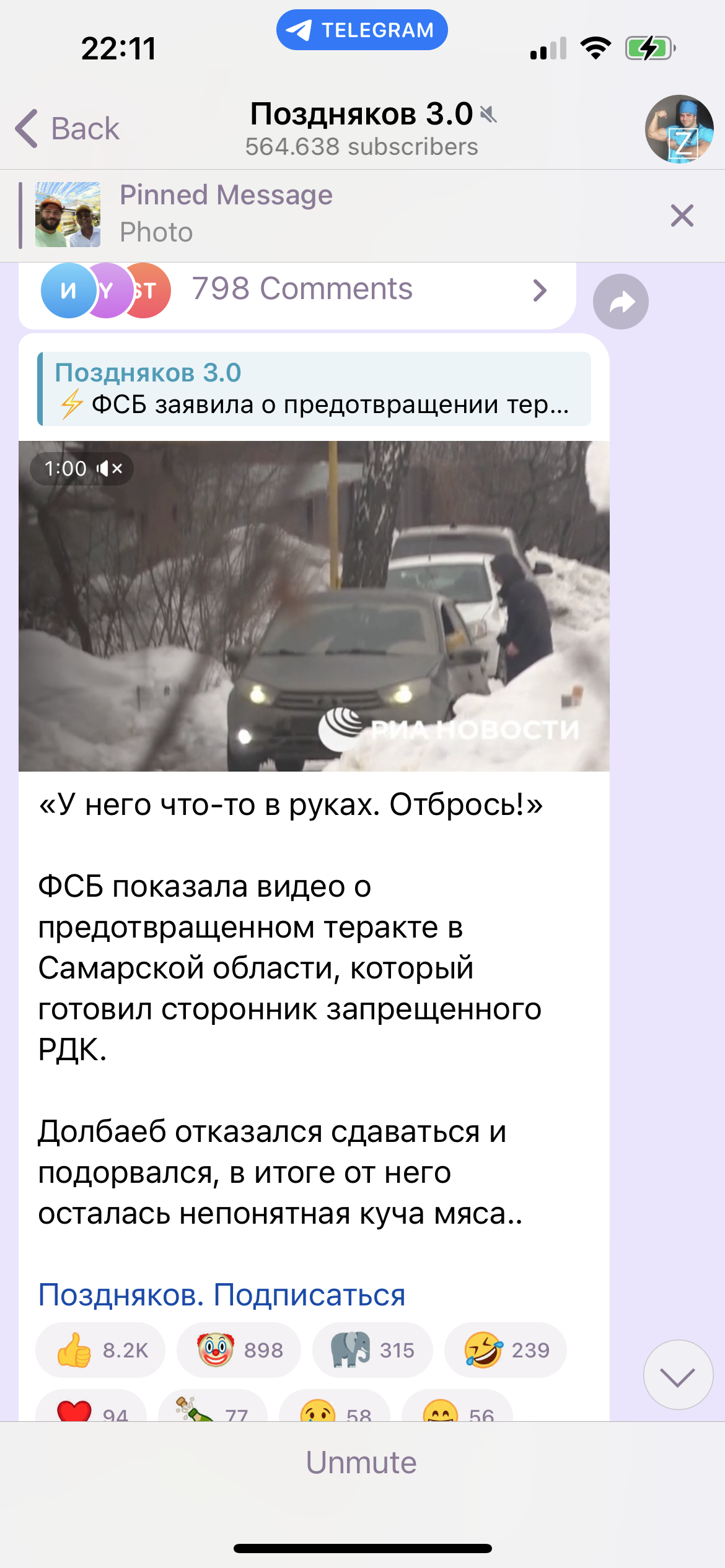Follow the Поздняков. Подписаться link
The width and height of the screenshot is (725, 1568).
tap(222, 1295)
